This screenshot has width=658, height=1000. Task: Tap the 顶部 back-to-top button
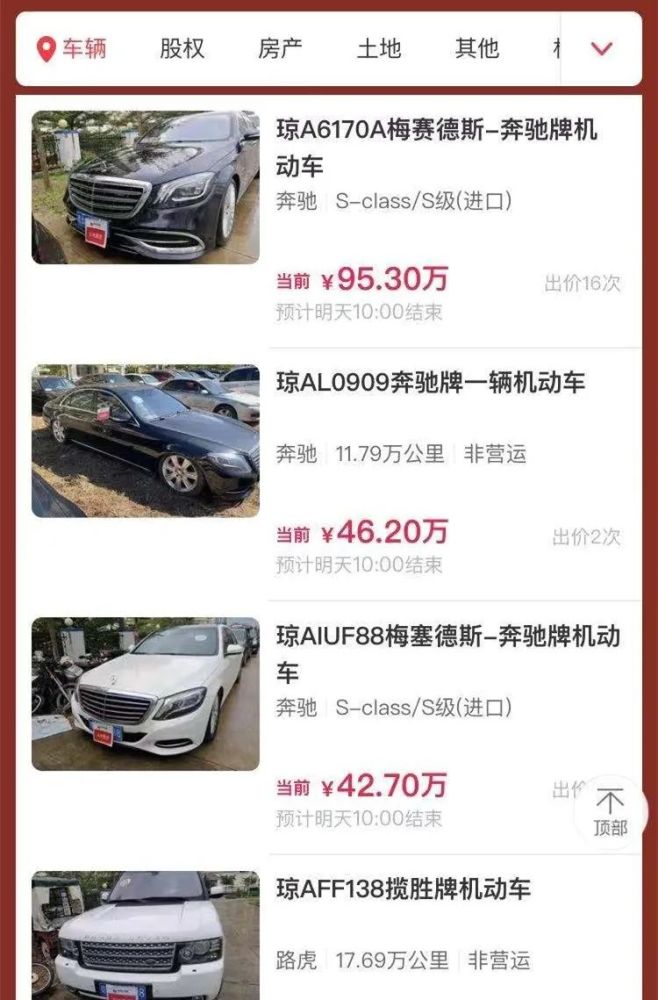(x=609, y=812)
